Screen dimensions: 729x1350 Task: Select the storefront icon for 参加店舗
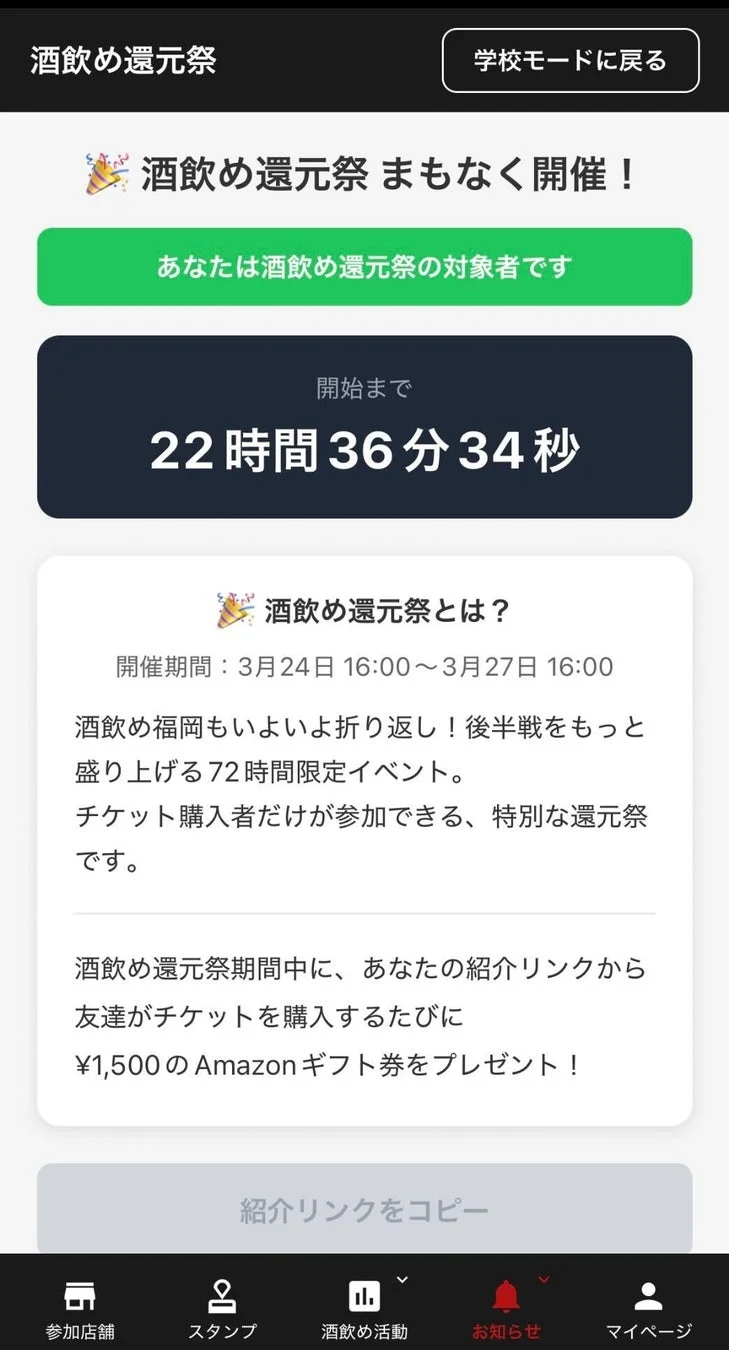pyautogui.click(x=80, y=1294)
